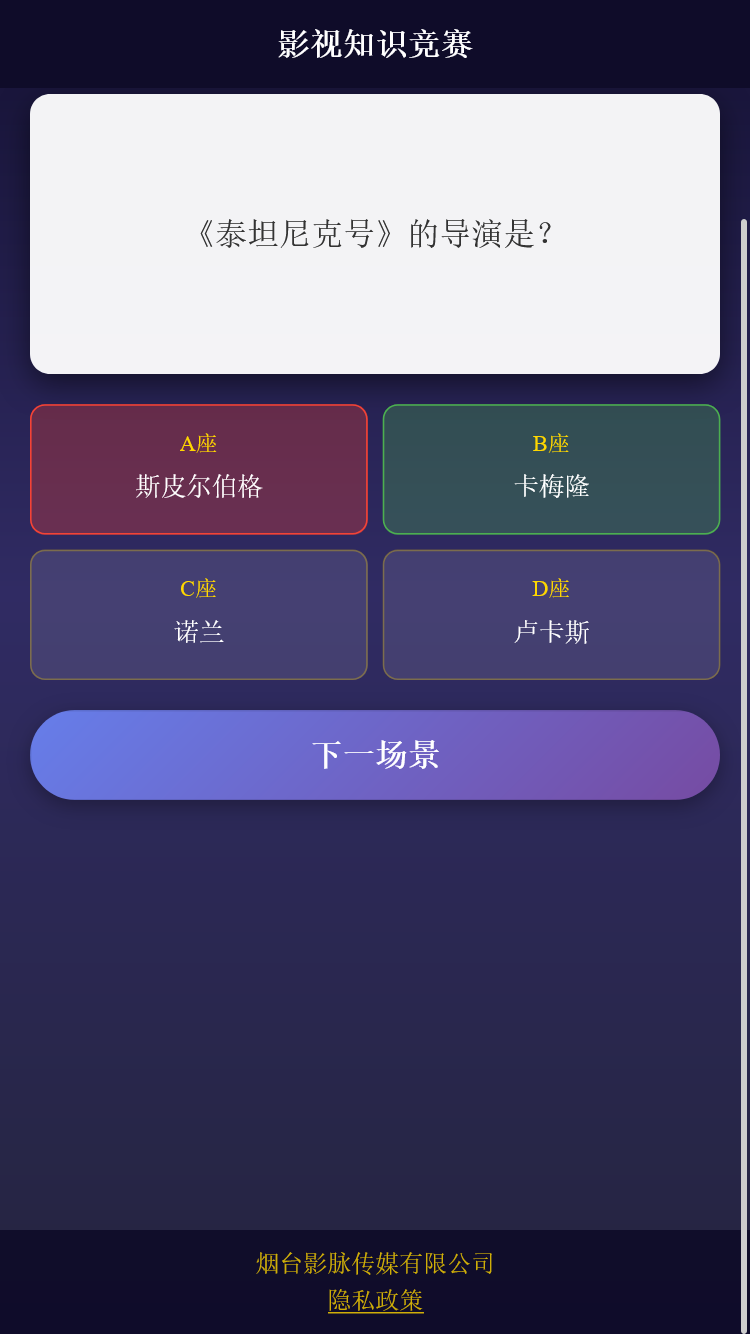The height and width of the screenshot is (1336, 752).
Task: Select the green-highlighted B seat card
Action: (x=551, y=468)
